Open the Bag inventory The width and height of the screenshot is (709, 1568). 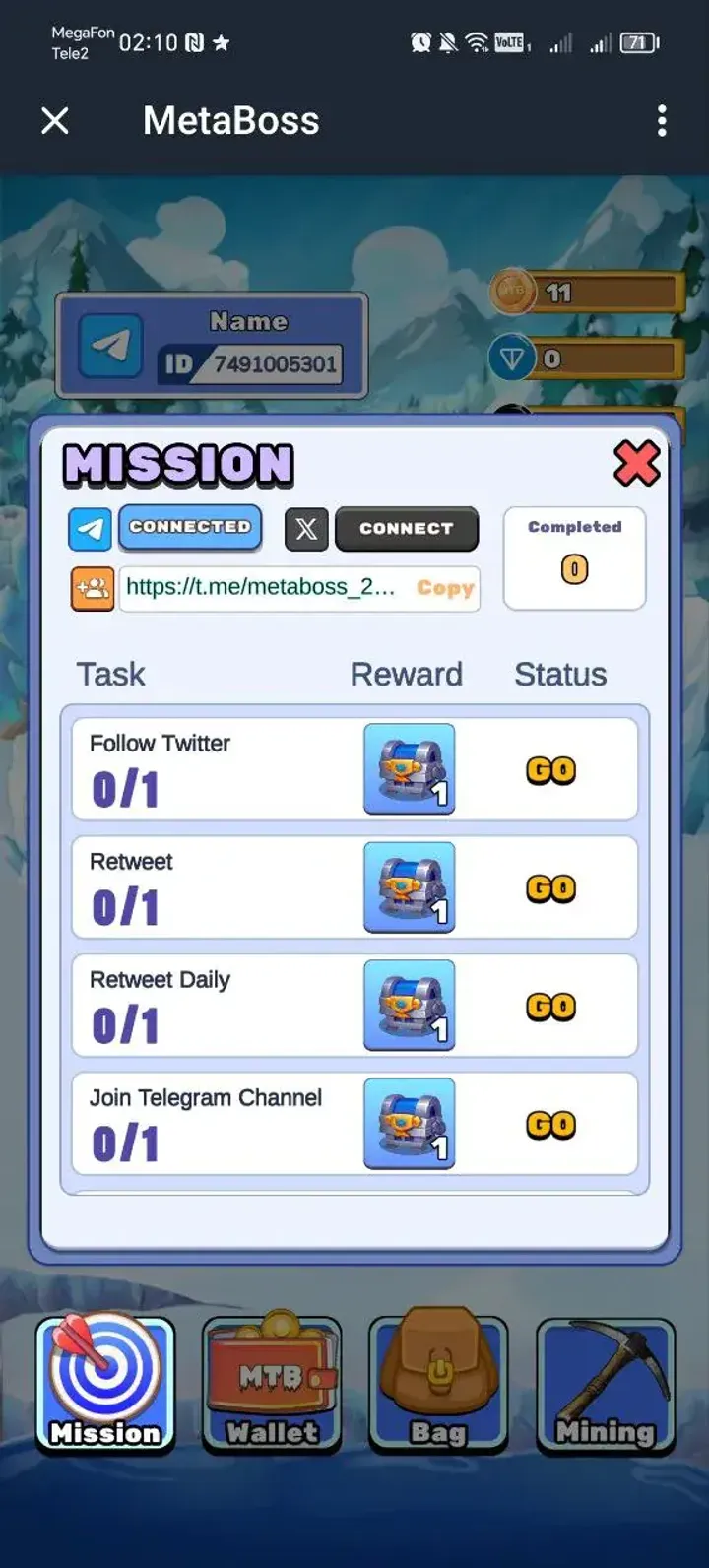[x=438, y=1386]
